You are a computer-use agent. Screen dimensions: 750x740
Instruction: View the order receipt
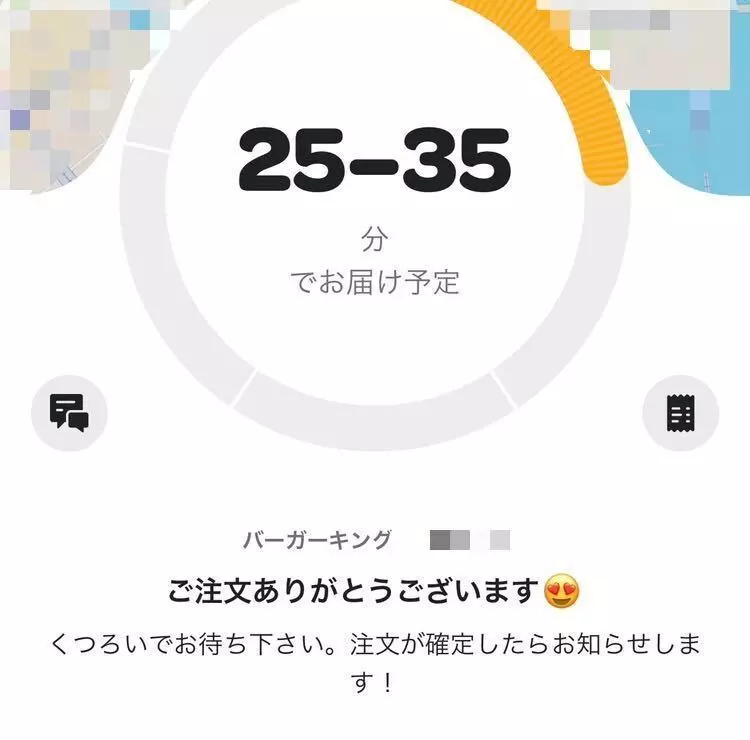pyautogui.click(x=680, y=412)
